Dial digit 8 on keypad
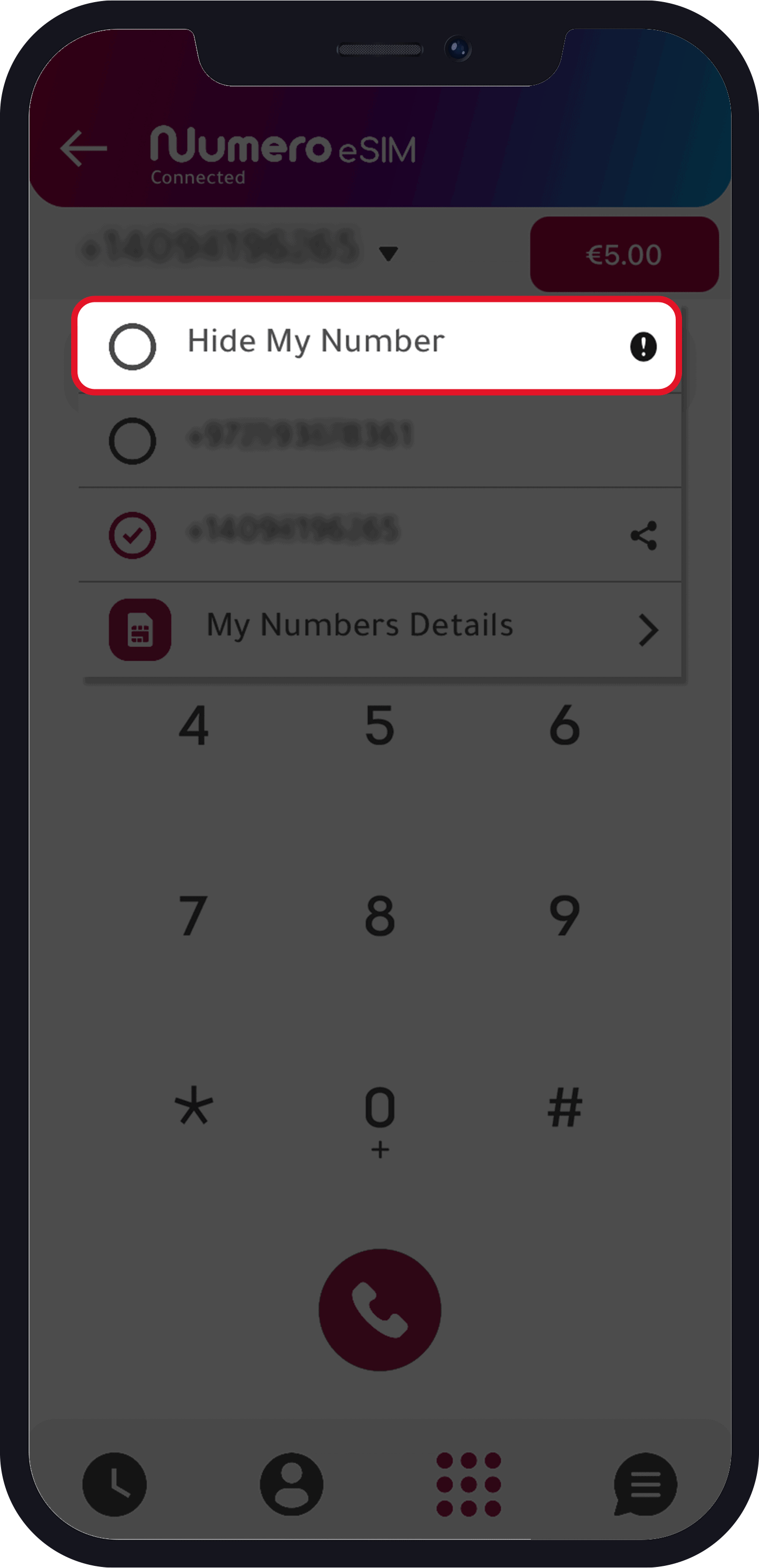The image size is (759, 1568). [379, 916]
